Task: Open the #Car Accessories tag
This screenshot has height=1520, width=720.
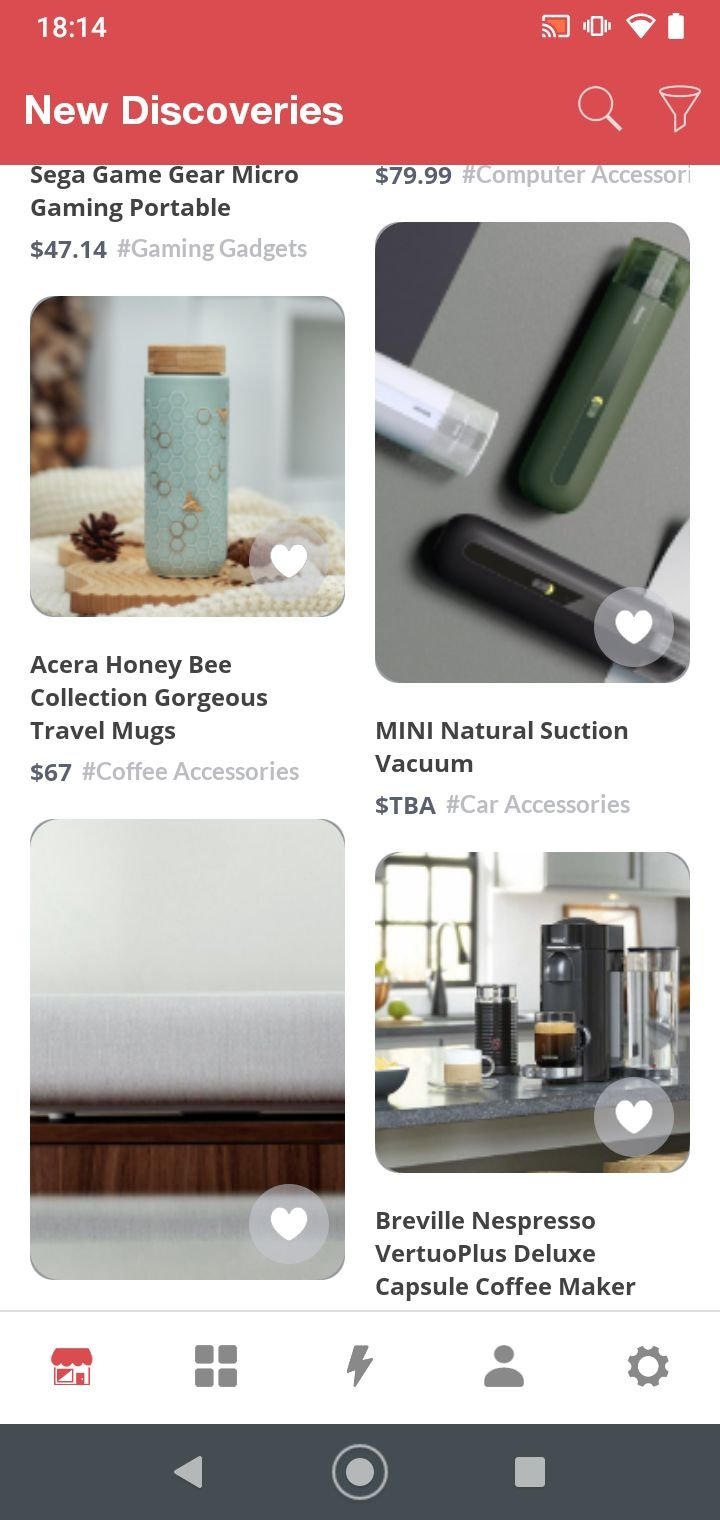Action: coord(538,805)
